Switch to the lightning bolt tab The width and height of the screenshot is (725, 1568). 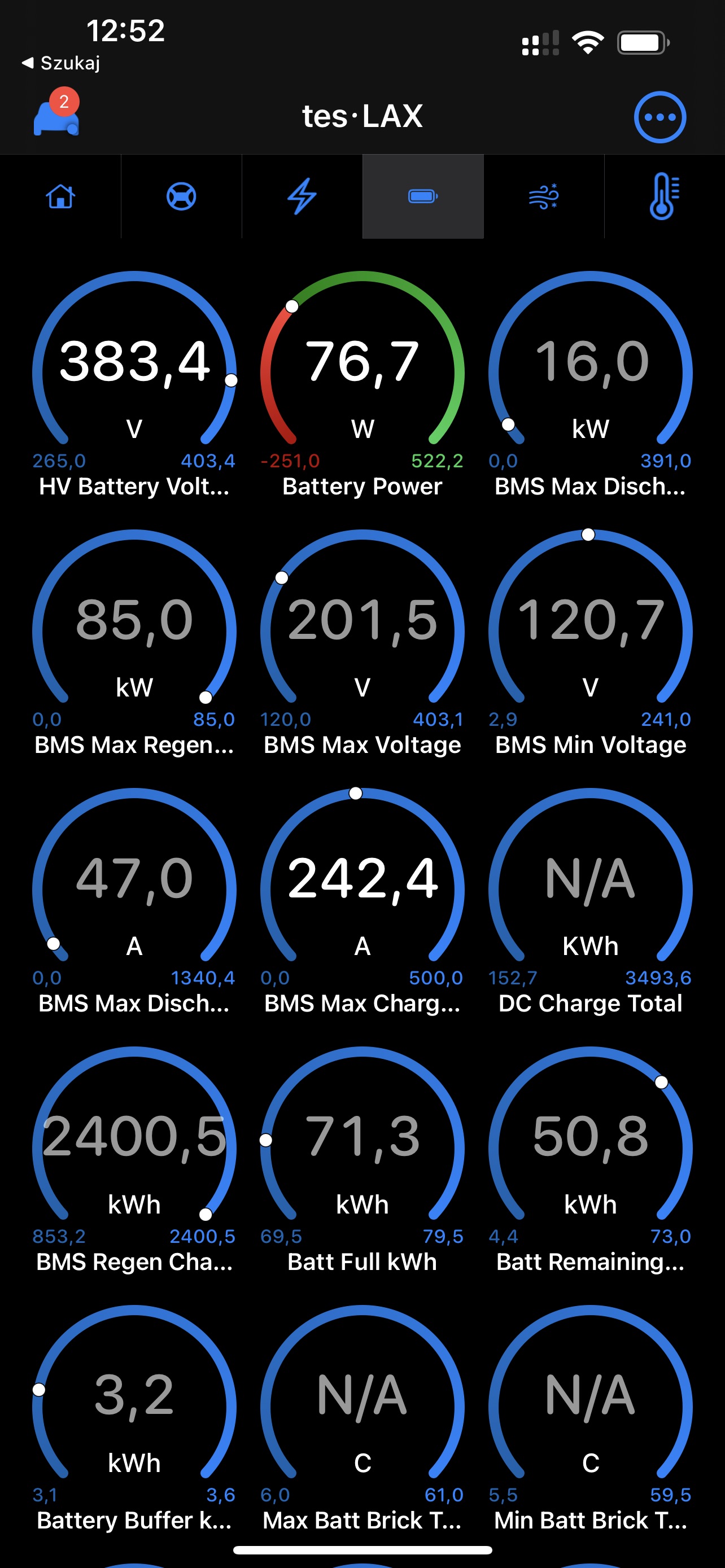point(302,196)
